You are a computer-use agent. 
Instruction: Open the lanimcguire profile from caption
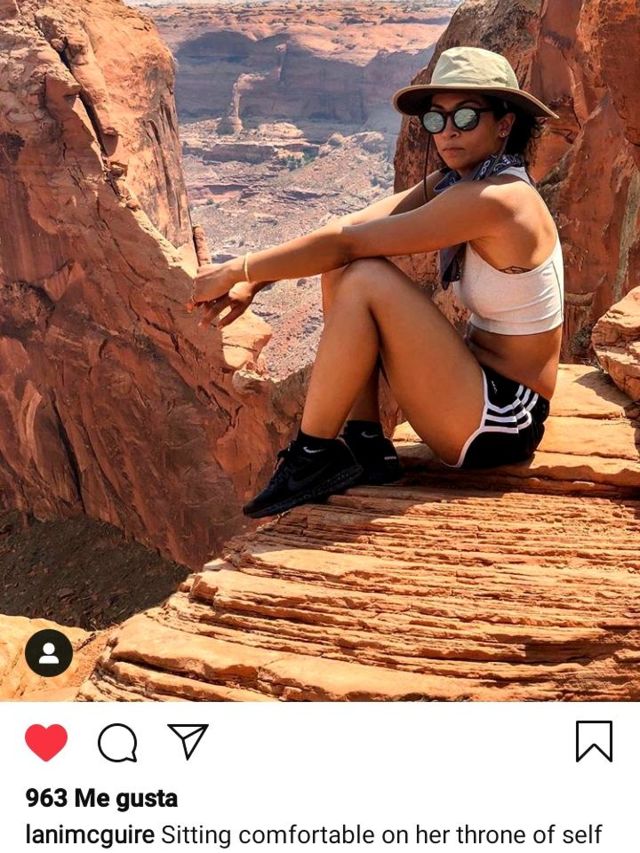tap(89, 834)
